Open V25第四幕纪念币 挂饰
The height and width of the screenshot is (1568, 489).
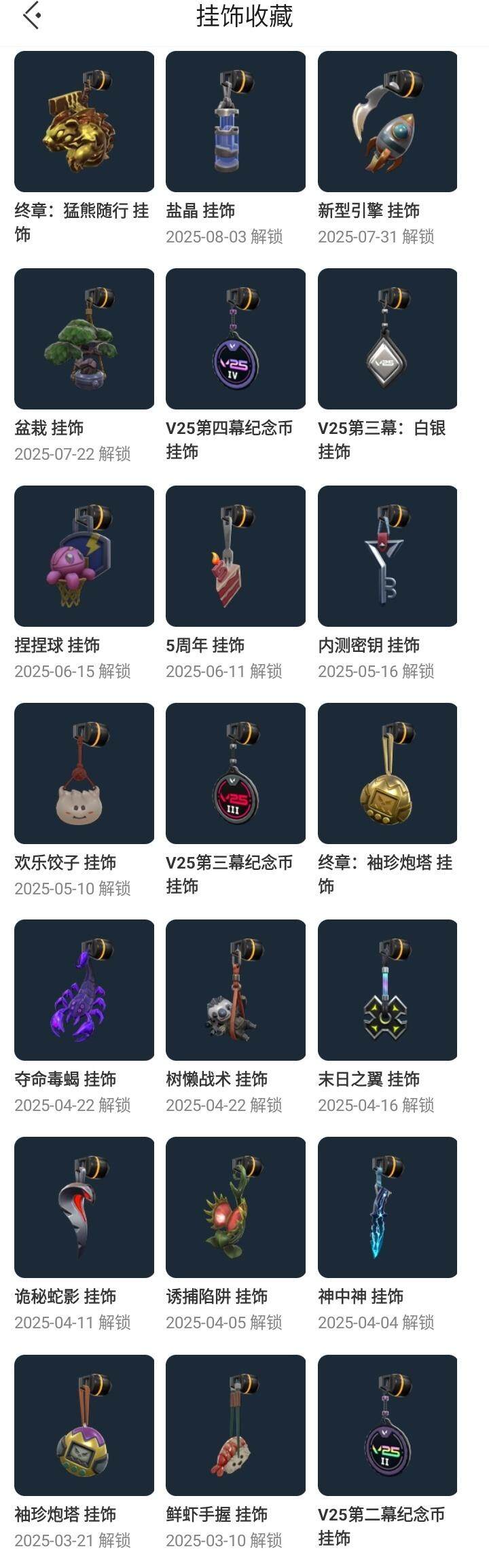(x=236, y=339)
